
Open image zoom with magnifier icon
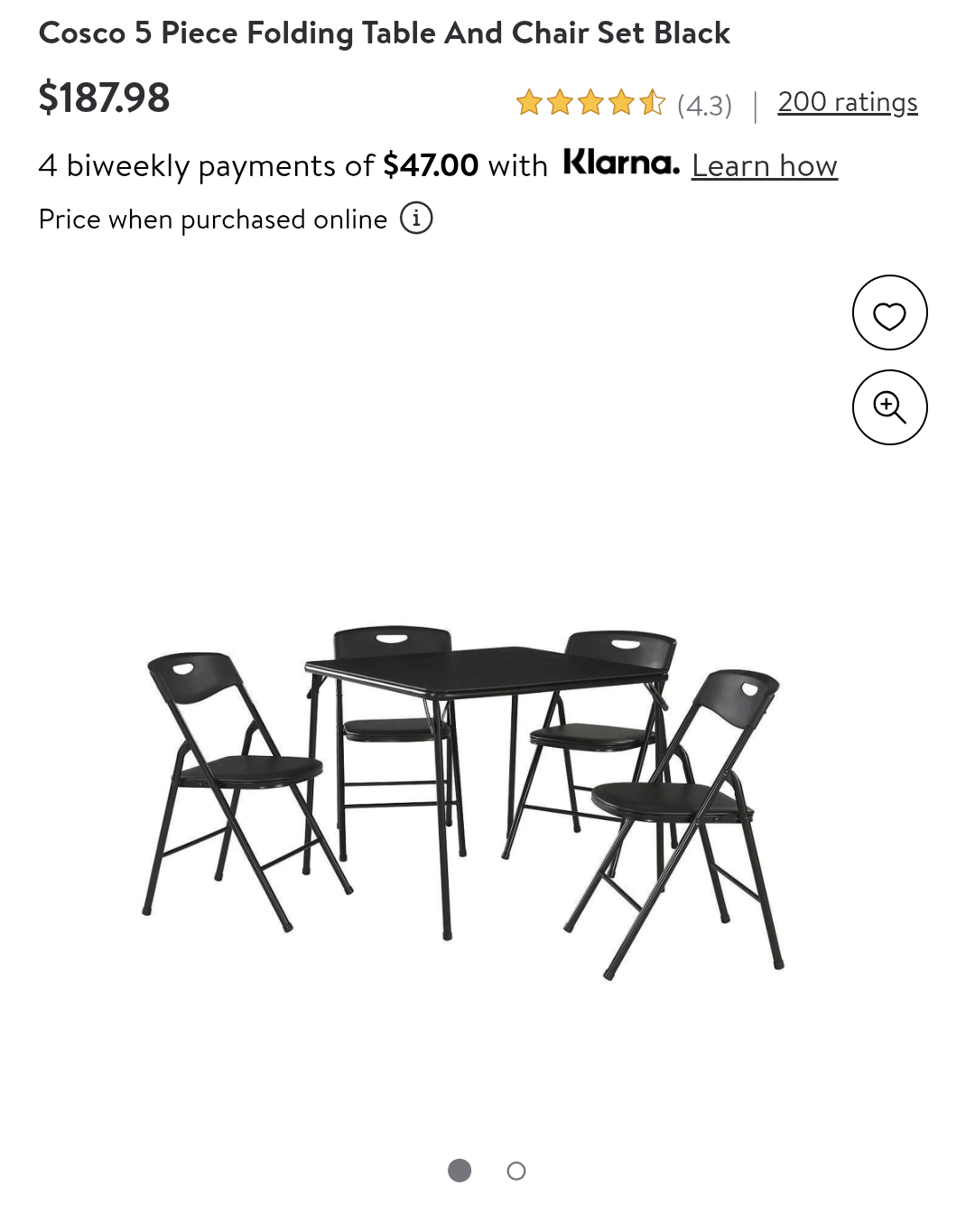(x=889, y=406)
